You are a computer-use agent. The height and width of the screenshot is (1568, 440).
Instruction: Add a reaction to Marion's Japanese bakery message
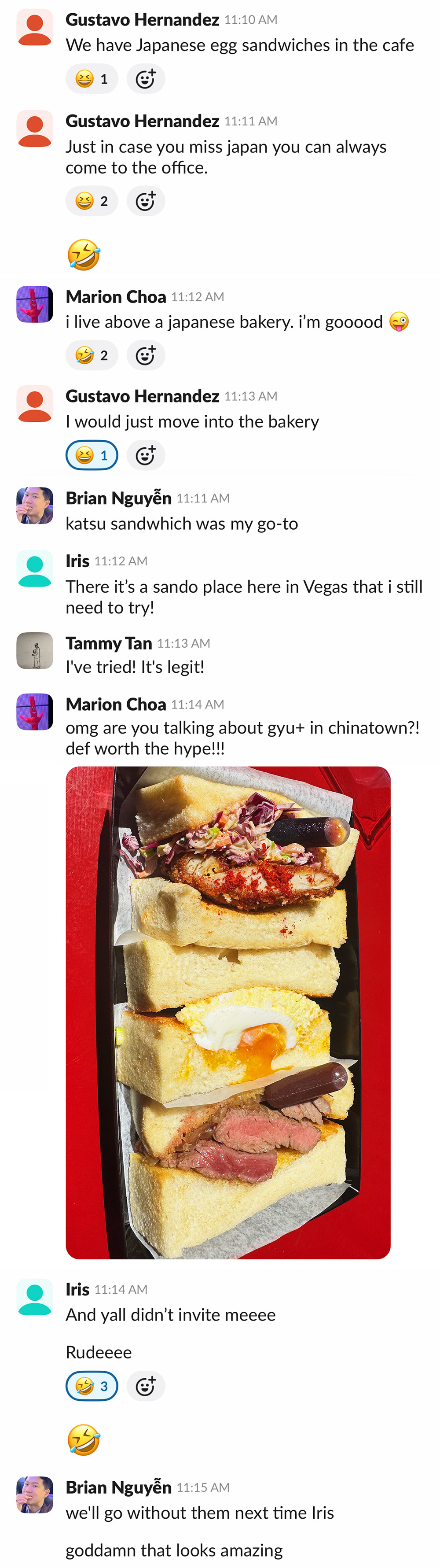tap(146, 355)
